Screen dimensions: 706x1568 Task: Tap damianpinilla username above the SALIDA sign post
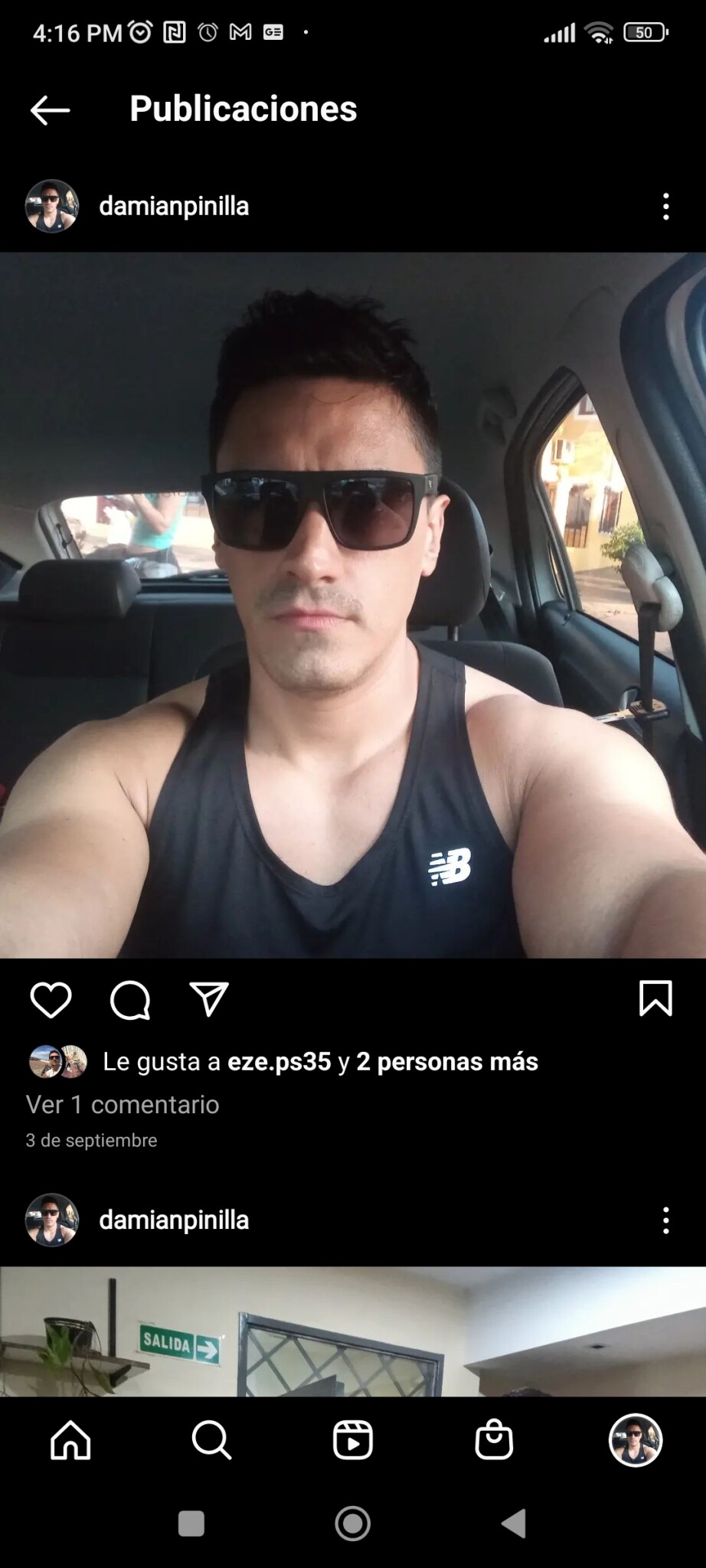click(174, 1220)
